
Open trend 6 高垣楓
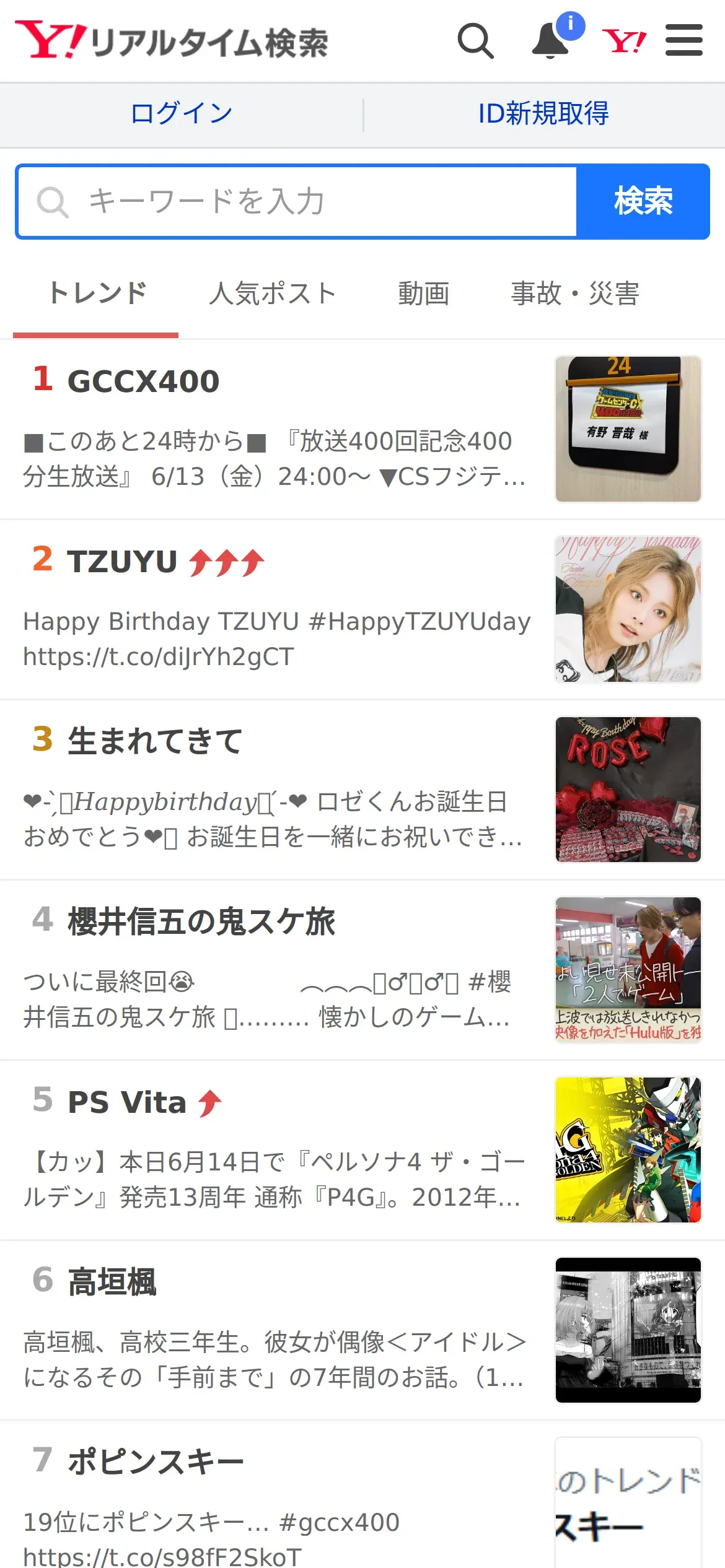coord(362,1330)
